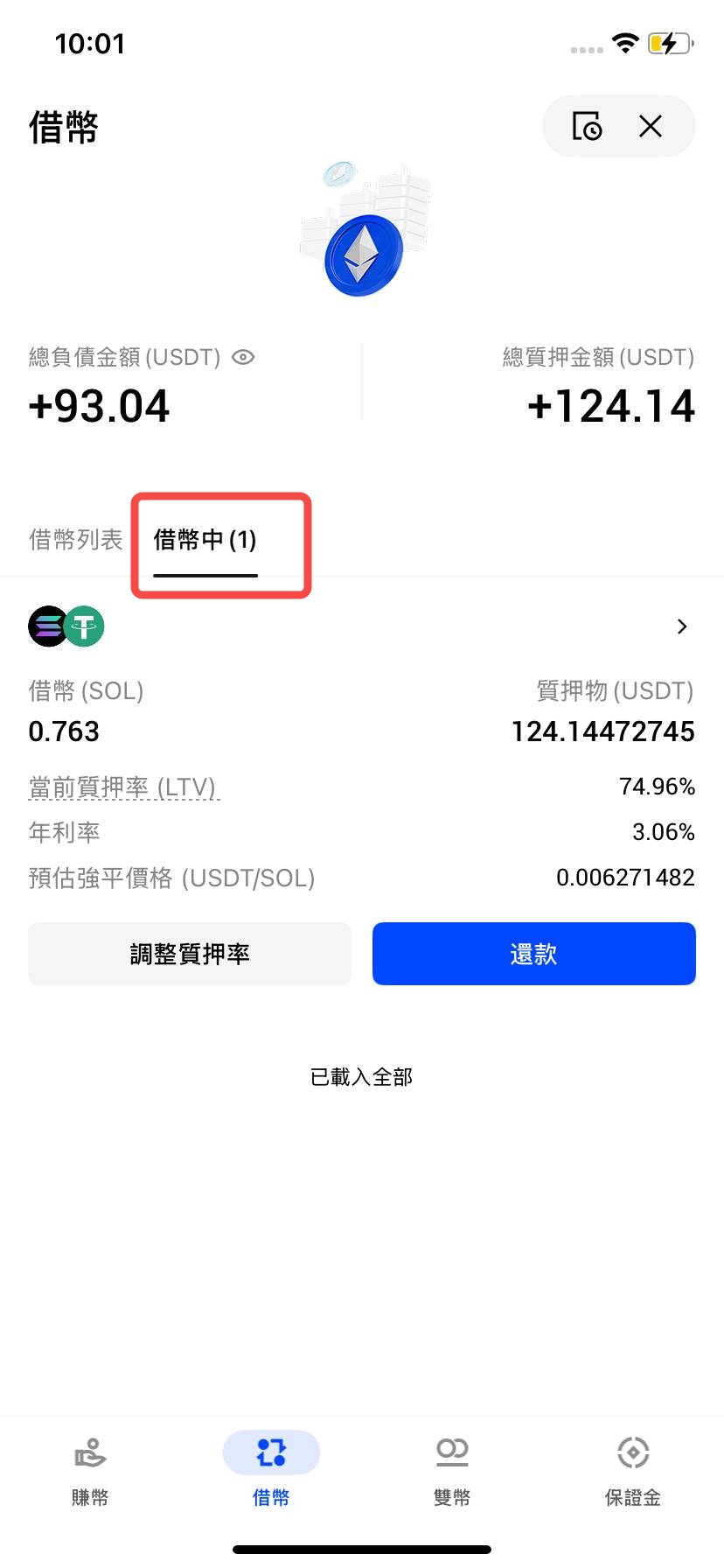View 當前質押率 (LTV) explanation
Screen dimensions: 724x1568
point(122,787)
